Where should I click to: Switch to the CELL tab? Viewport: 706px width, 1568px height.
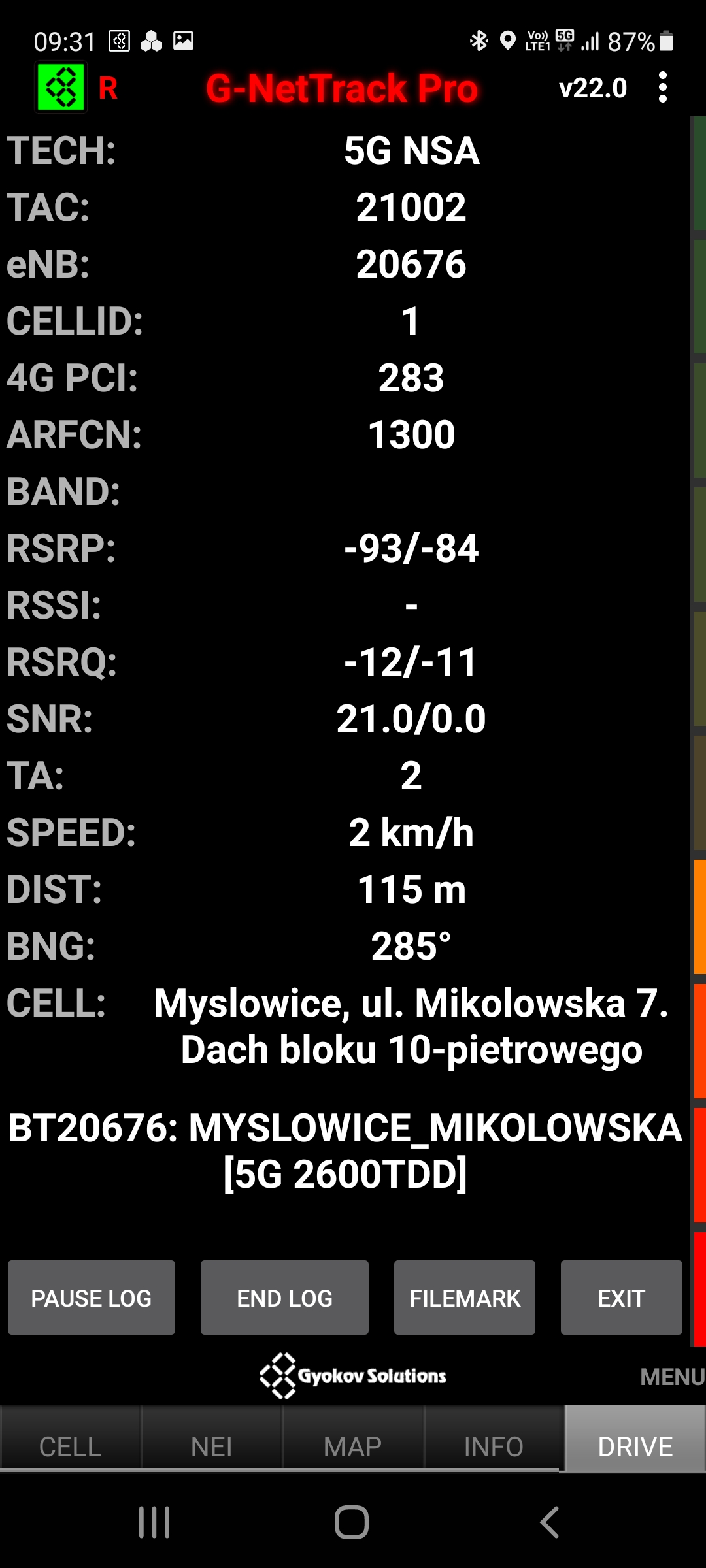pos(71,1446)
